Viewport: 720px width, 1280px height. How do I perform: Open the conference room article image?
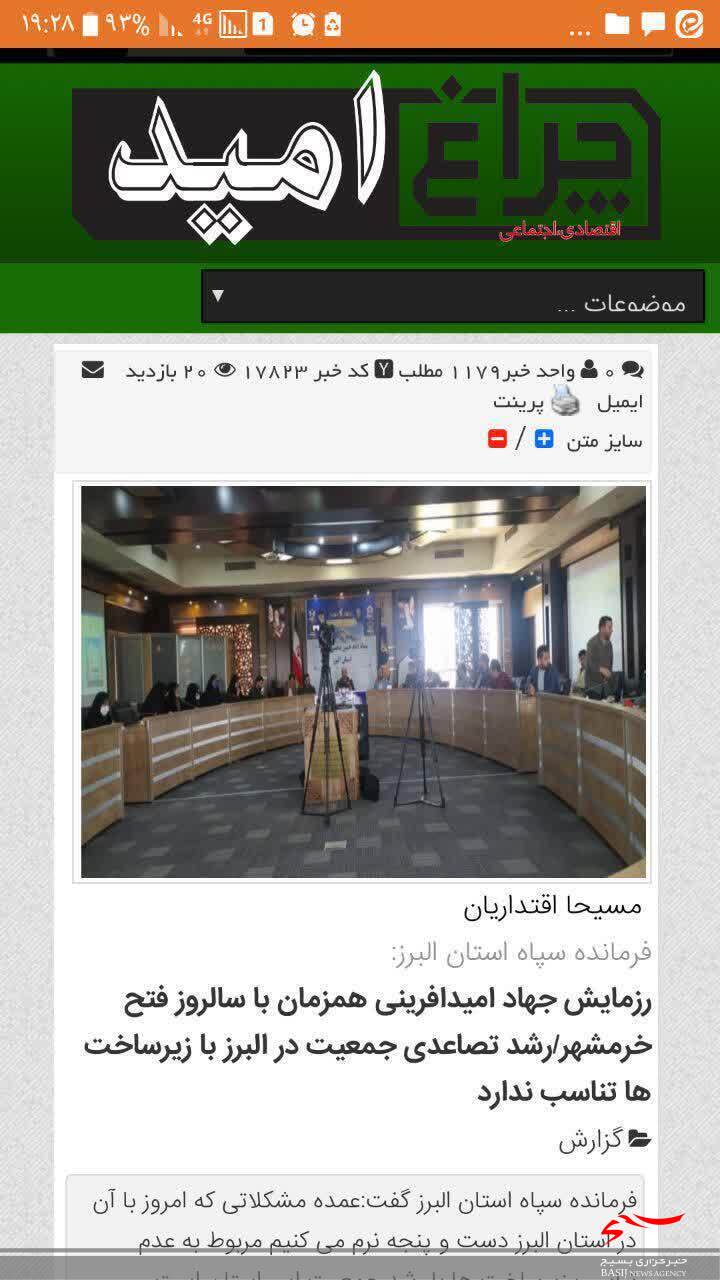click(x=363, y=682)
